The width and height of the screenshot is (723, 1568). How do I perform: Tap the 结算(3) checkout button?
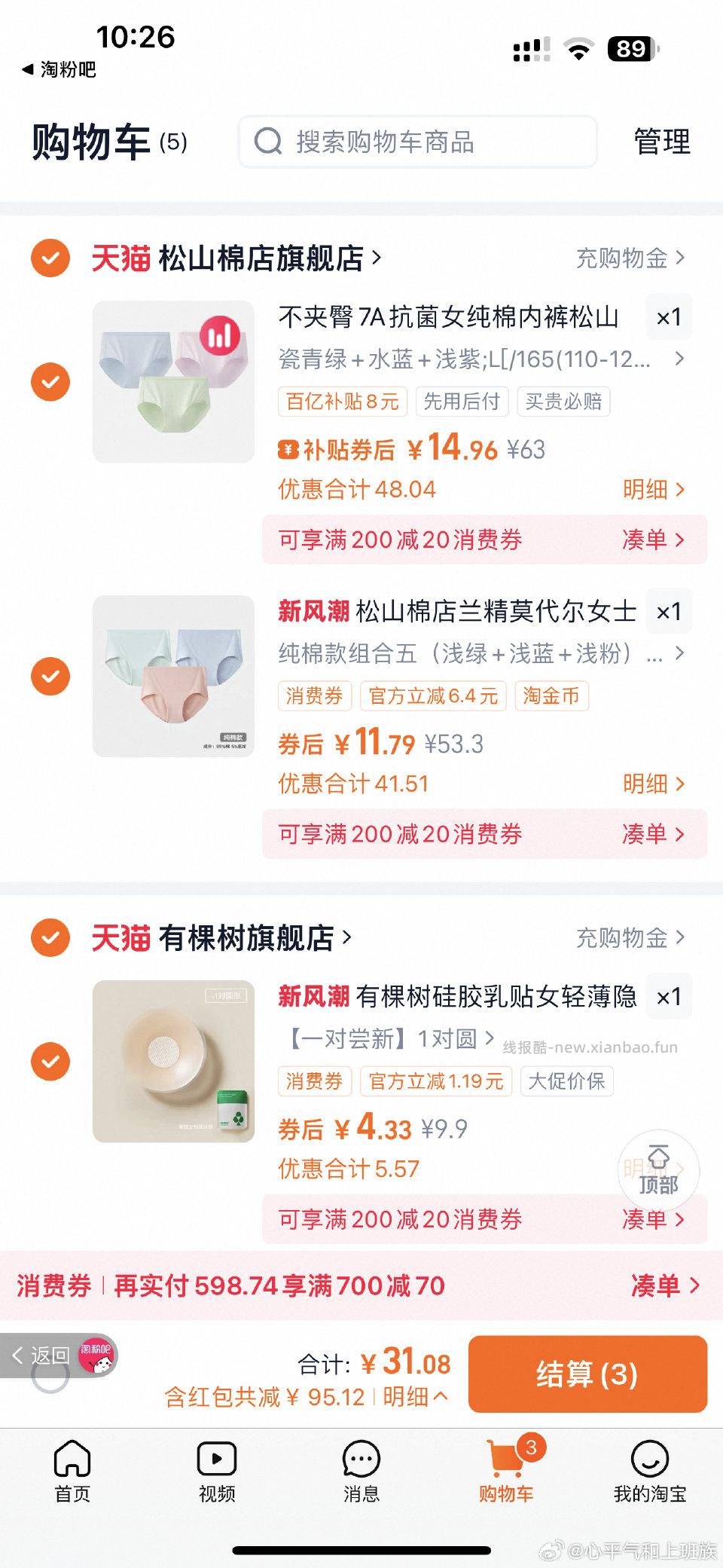[x=589, y=1377]
